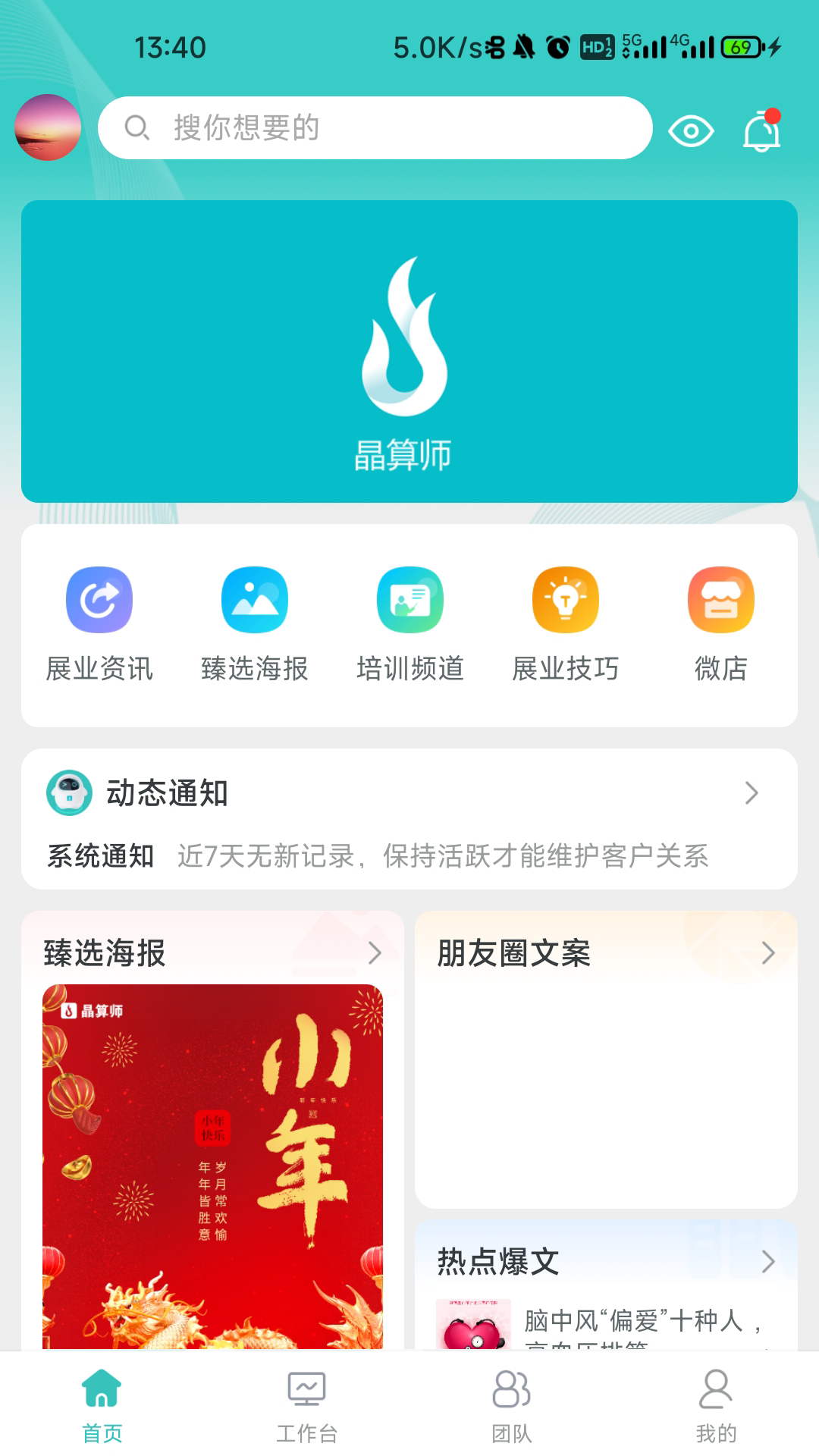Open the notifications bell
The image size is (819, 1456).
point(761,131)
